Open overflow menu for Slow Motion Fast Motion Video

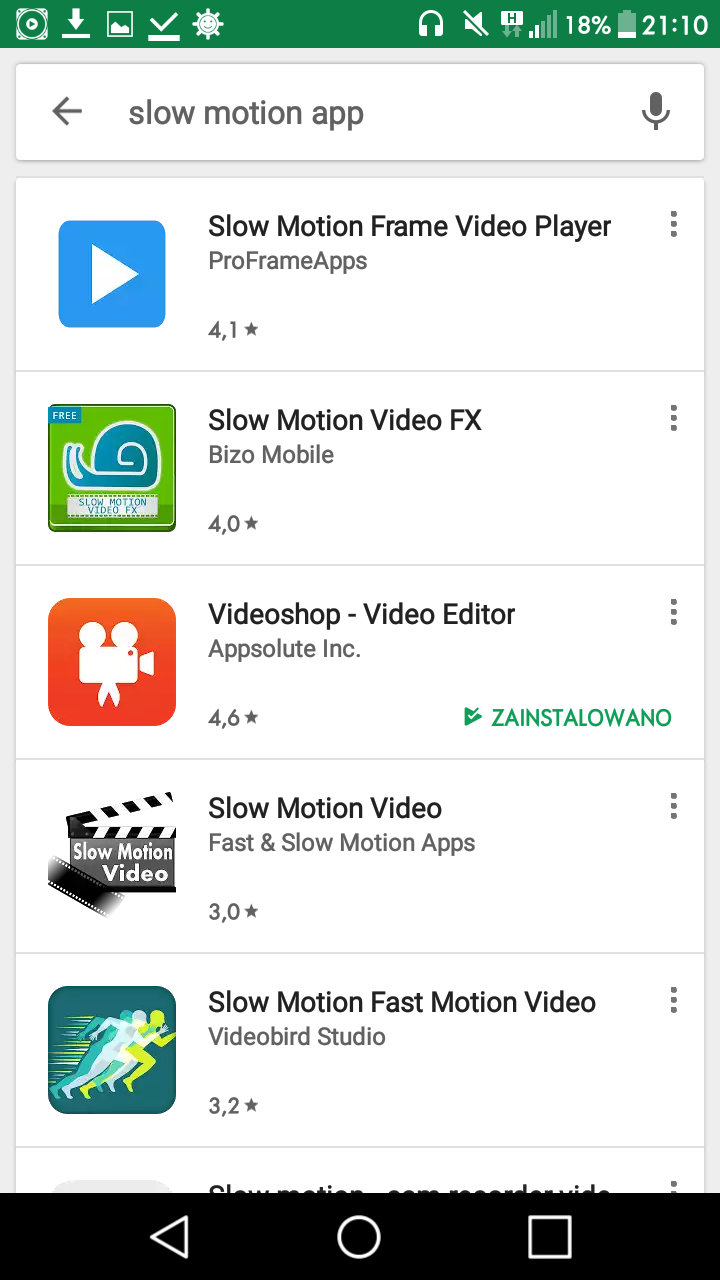674,1000
